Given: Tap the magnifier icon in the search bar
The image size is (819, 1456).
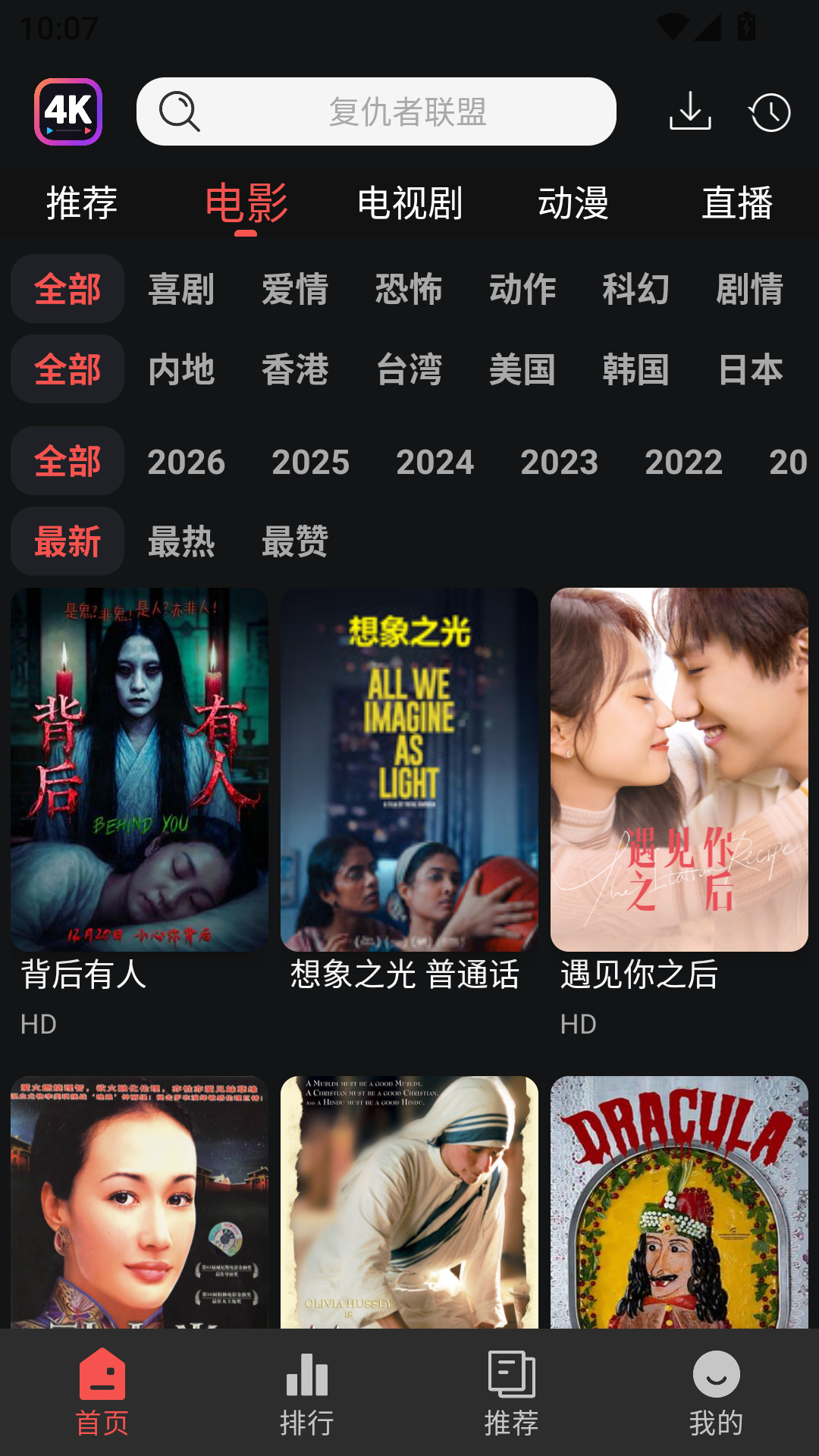Looking at the screenshot, I should coord(179,111).
